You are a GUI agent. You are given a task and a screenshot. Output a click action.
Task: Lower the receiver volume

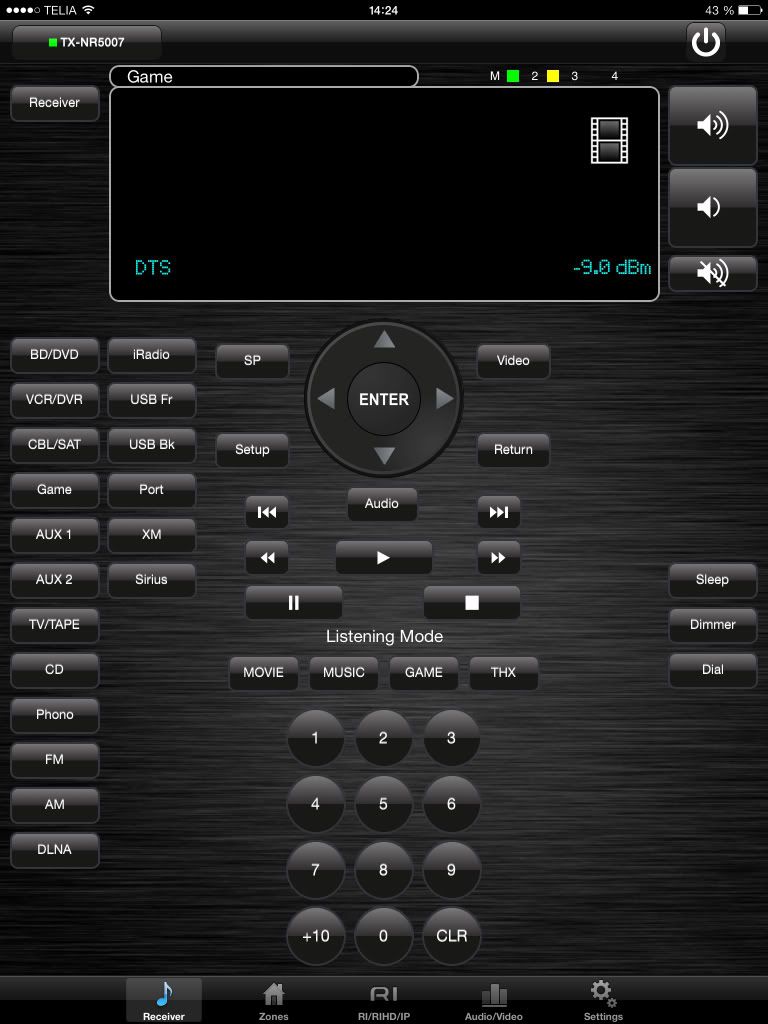712,207
